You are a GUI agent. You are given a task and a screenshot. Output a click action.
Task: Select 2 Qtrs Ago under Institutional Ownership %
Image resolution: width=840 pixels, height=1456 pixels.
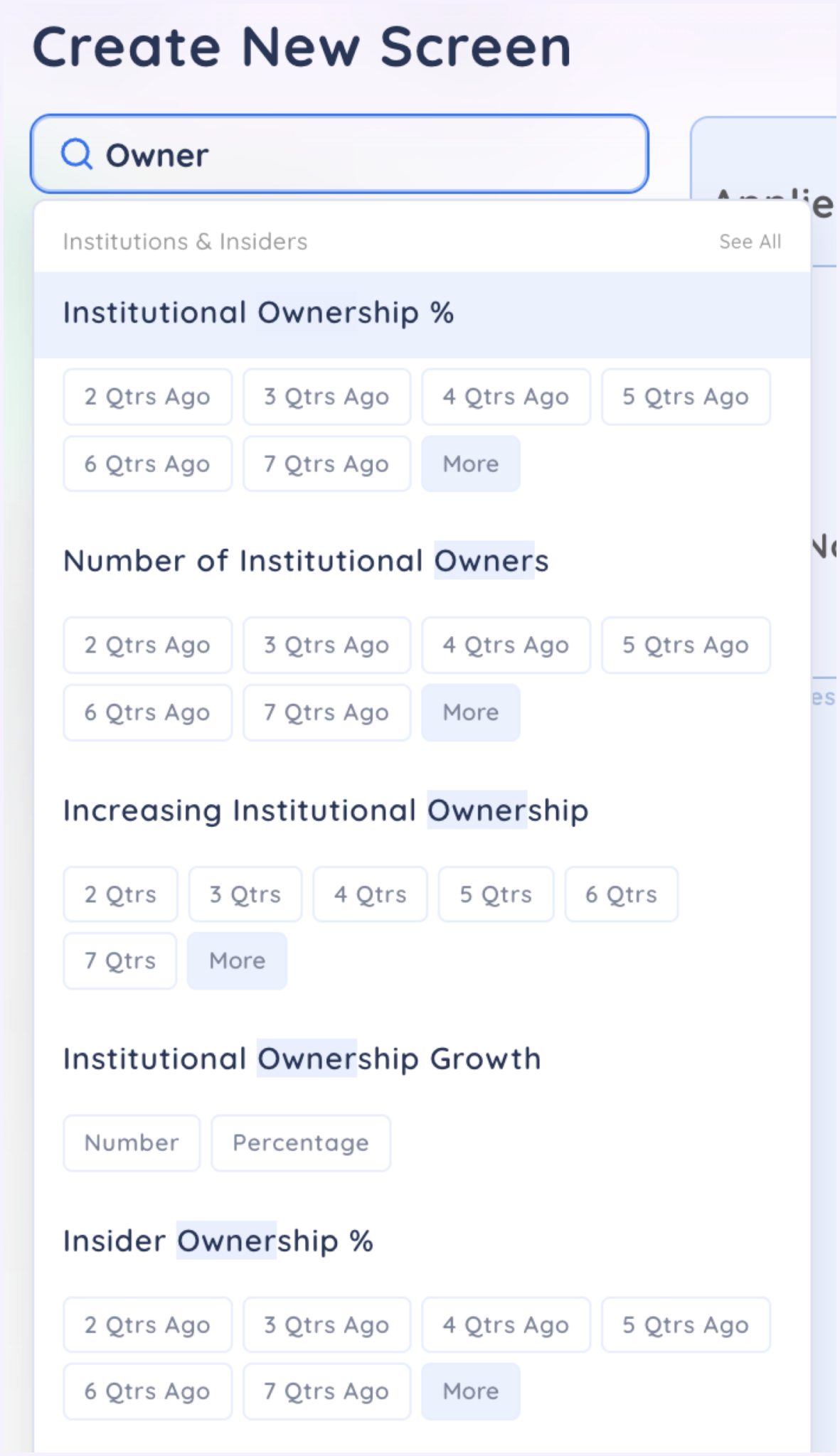click(147, 397)
